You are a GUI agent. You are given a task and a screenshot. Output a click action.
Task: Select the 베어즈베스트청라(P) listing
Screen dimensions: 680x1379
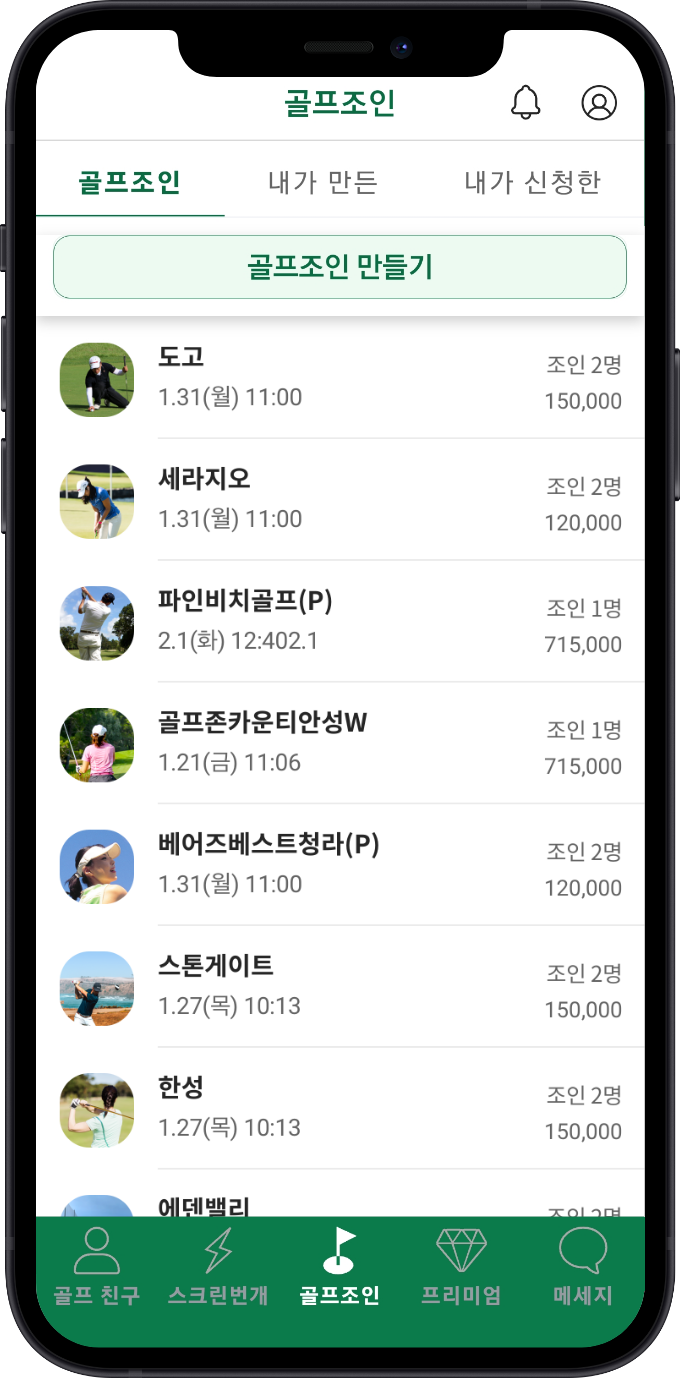click(x=340, y=866)
